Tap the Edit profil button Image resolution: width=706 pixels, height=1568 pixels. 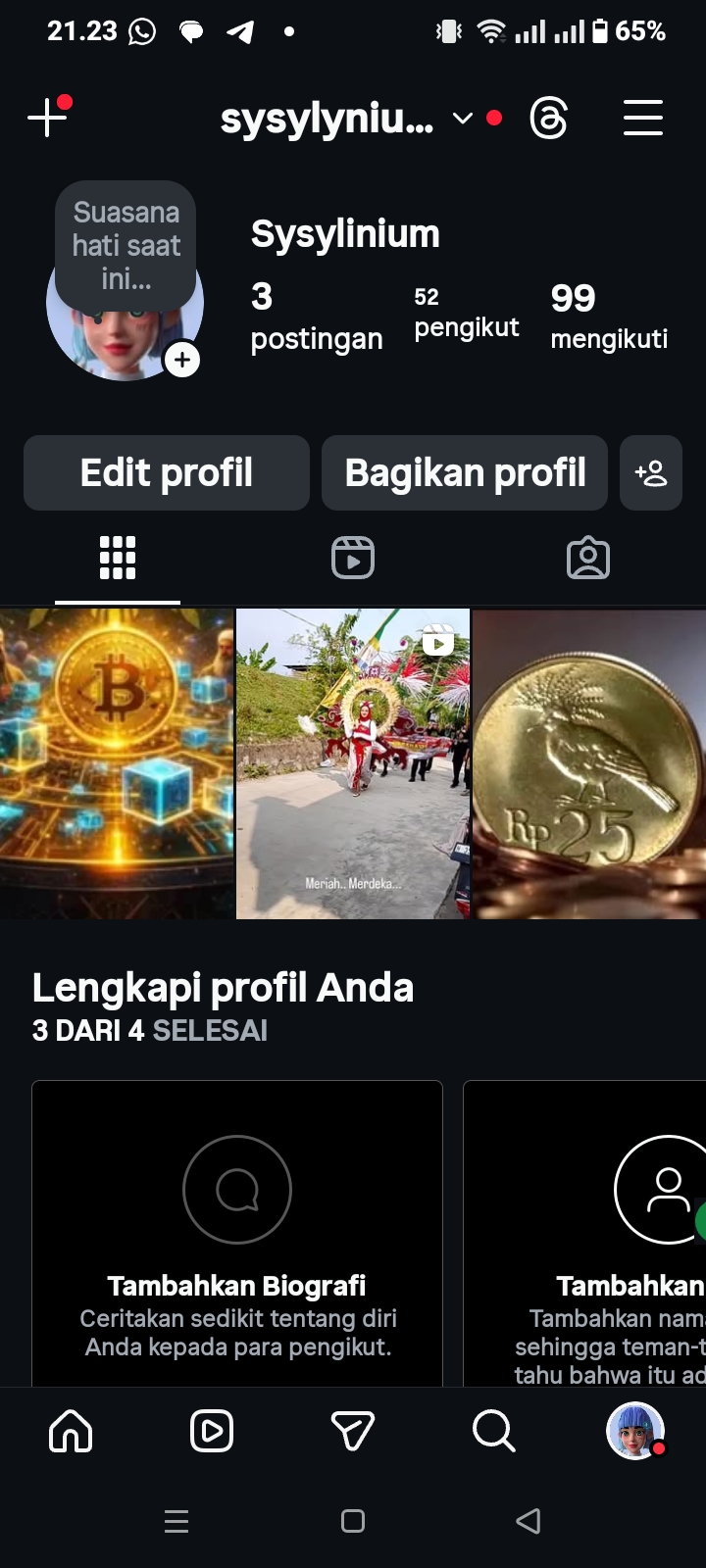pos(167,473)
